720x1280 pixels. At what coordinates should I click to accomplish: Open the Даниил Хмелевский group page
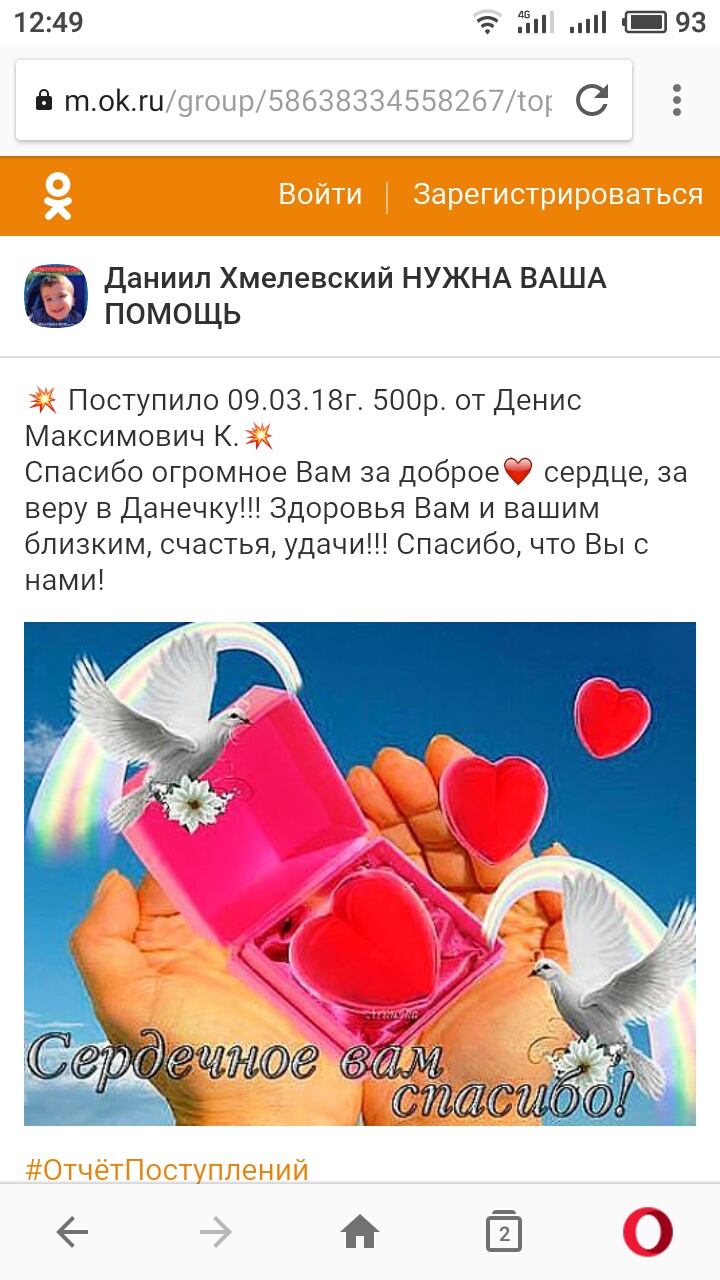(x=355, y=296)
